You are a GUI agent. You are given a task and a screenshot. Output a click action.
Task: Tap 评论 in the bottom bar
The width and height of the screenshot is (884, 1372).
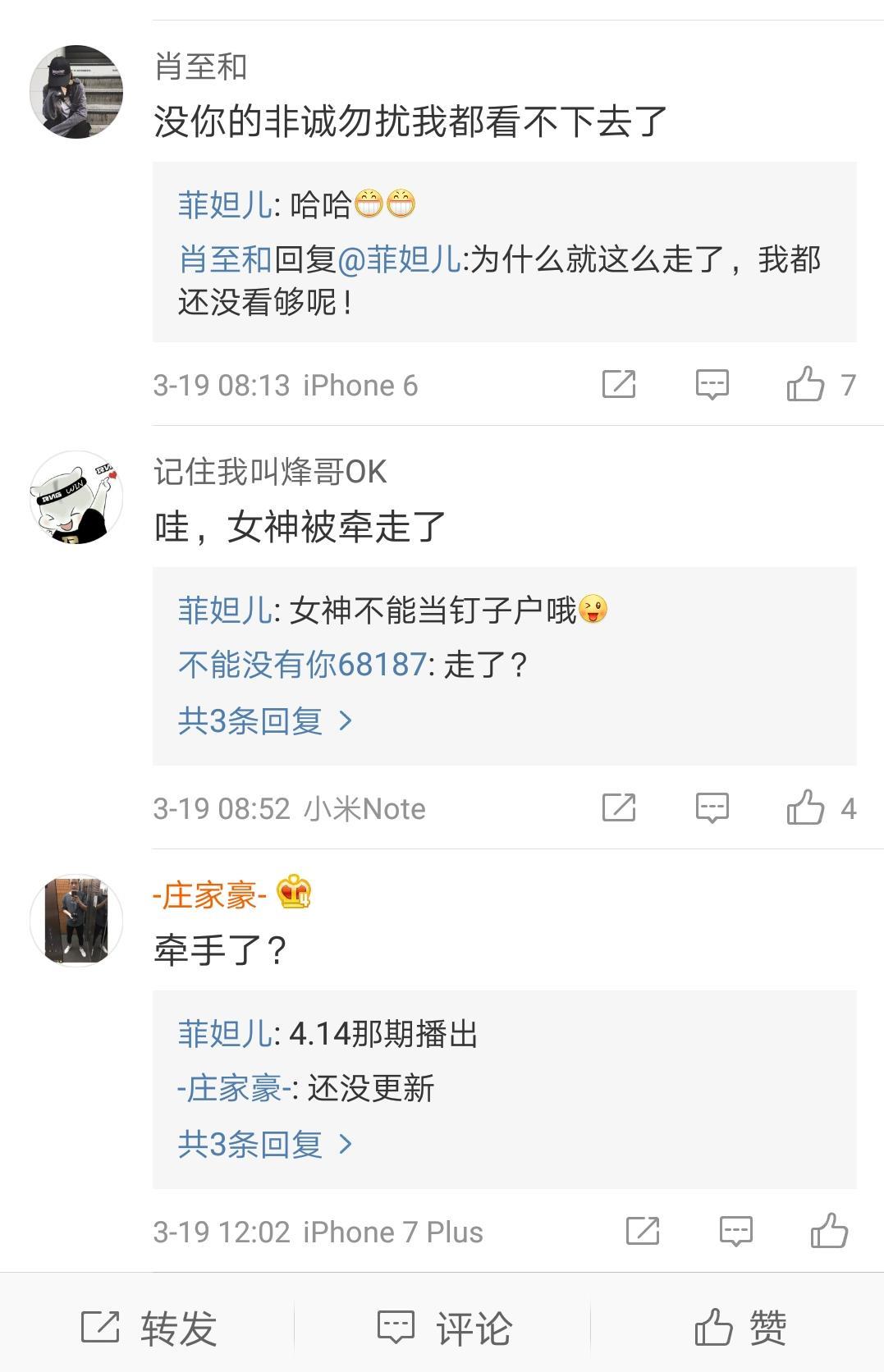(x=443, y=1327)
